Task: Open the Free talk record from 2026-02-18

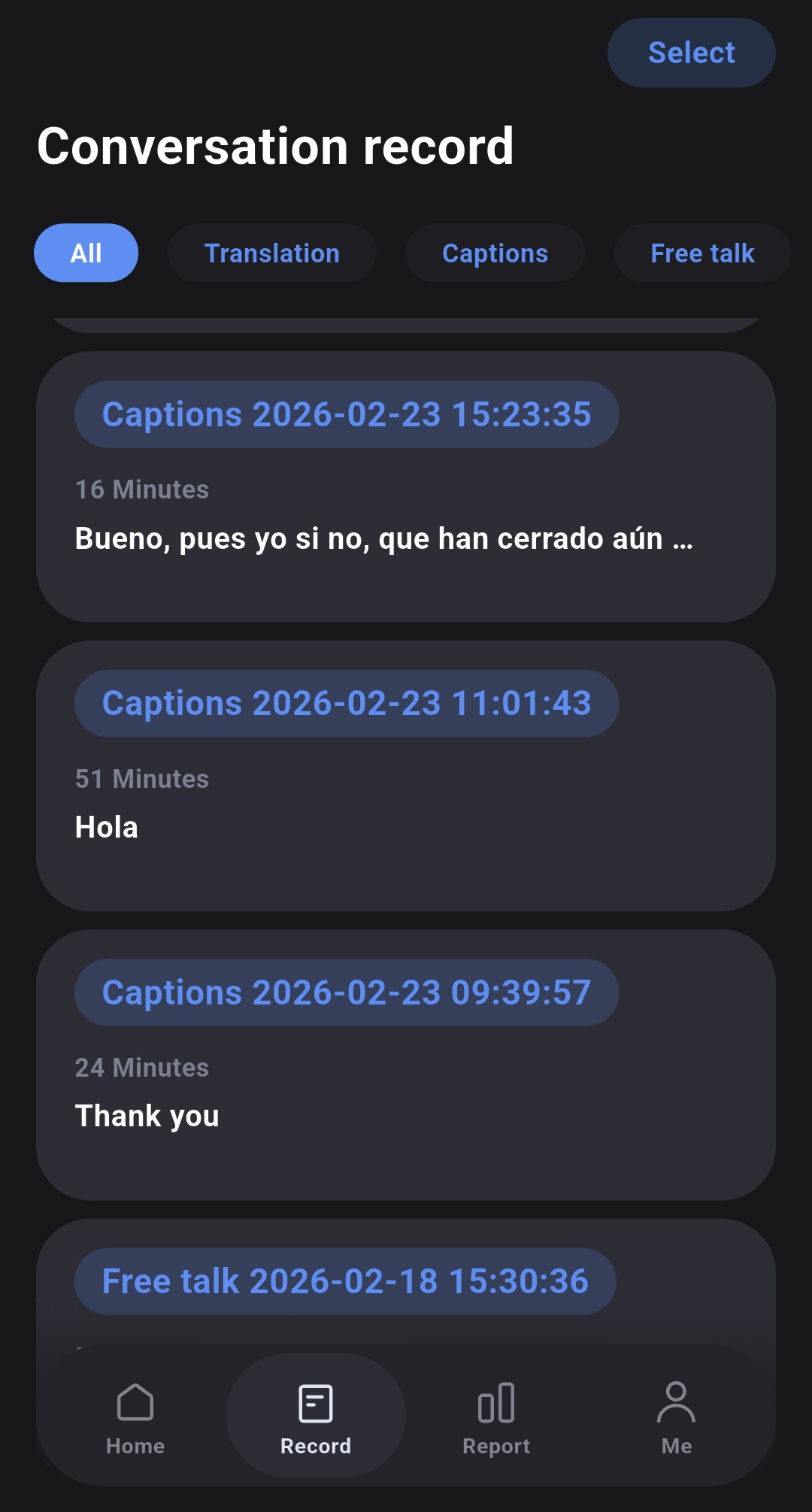Action: point(345,1281)
